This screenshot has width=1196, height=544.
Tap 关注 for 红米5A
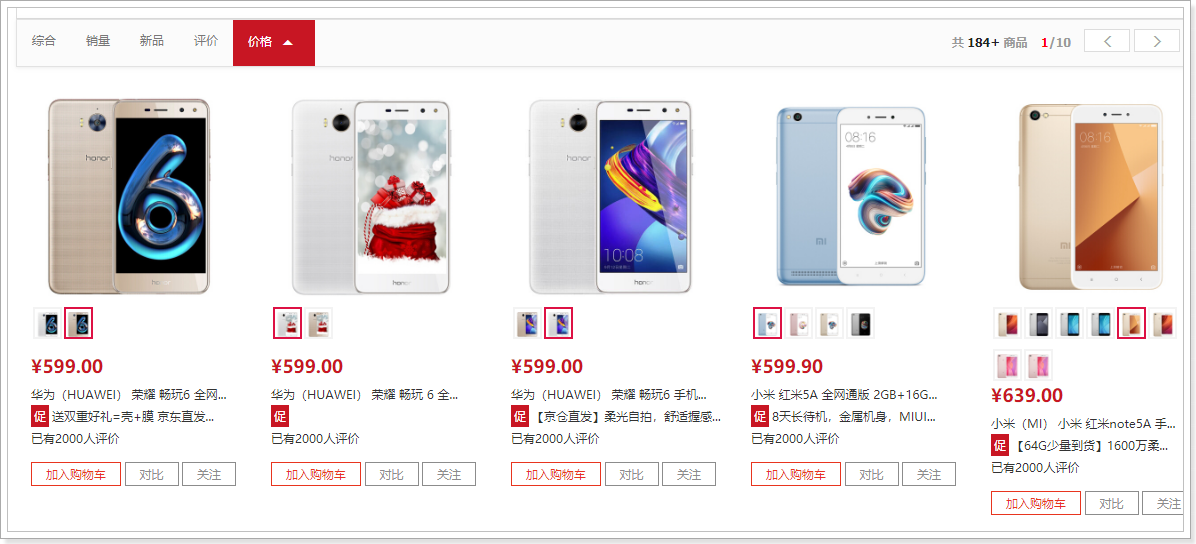pos(929,474)
